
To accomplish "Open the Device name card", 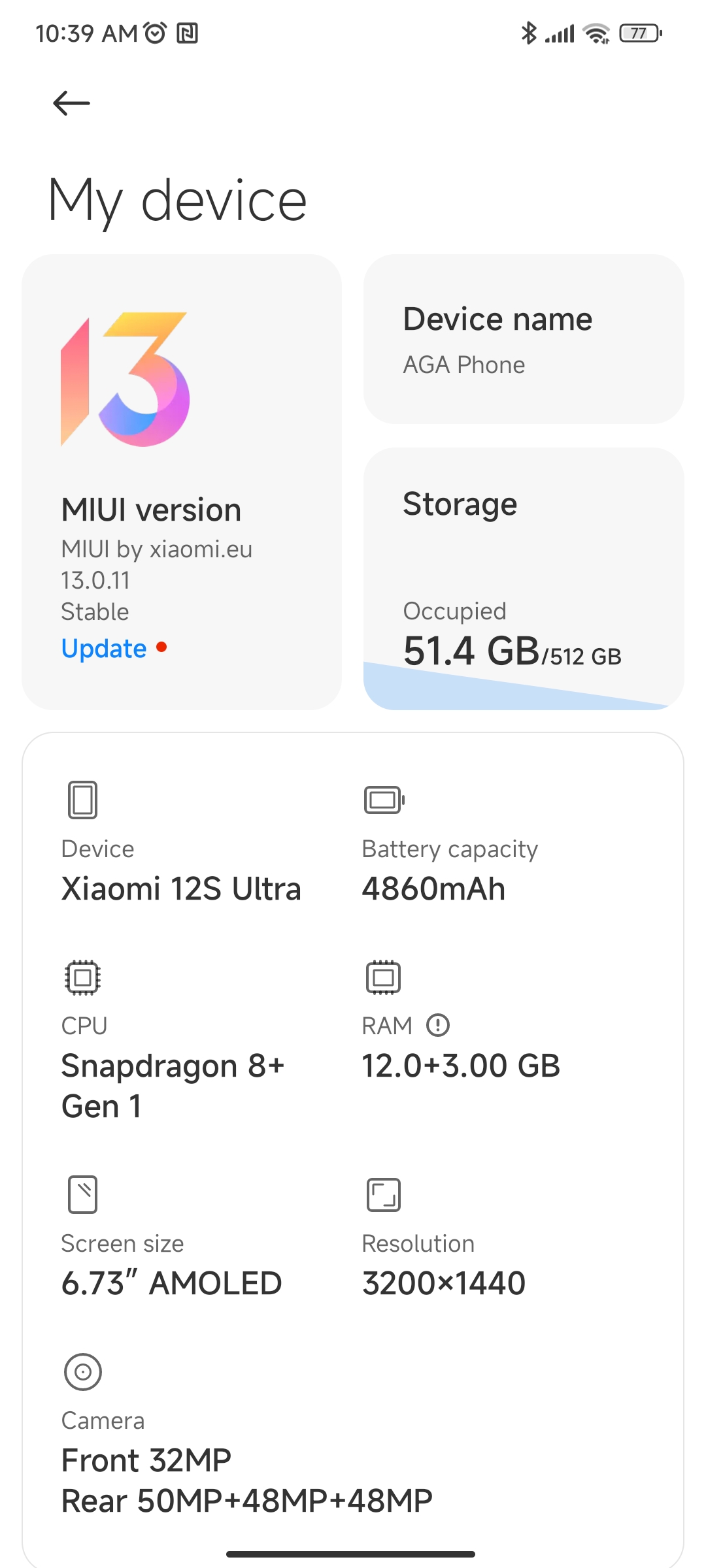I will pos(524,339).
